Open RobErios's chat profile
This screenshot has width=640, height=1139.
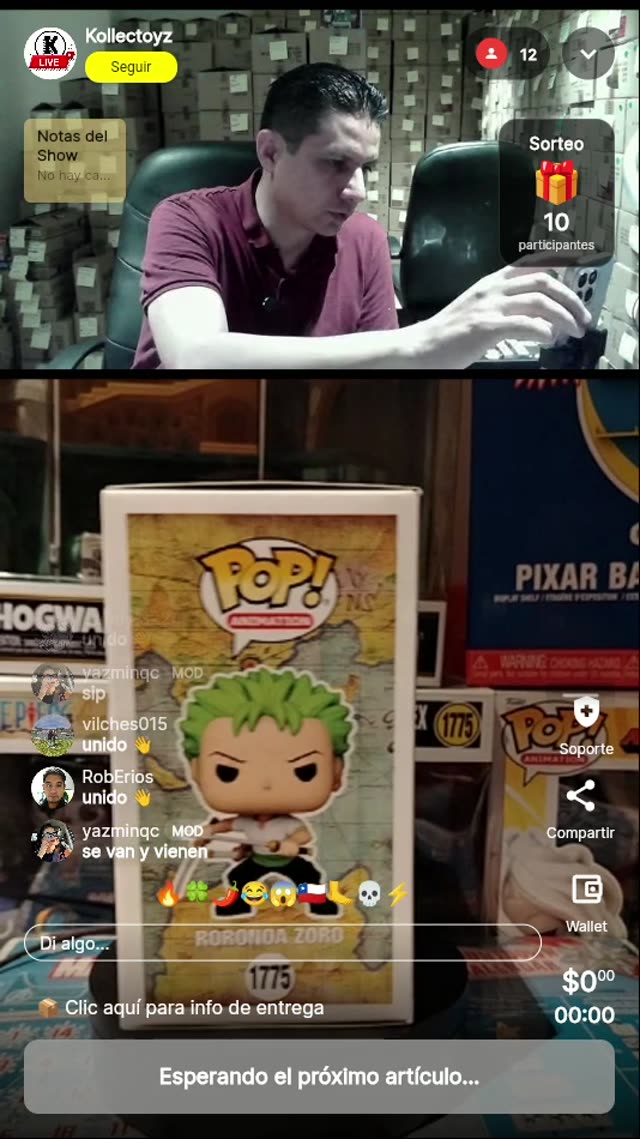(52, 787)
